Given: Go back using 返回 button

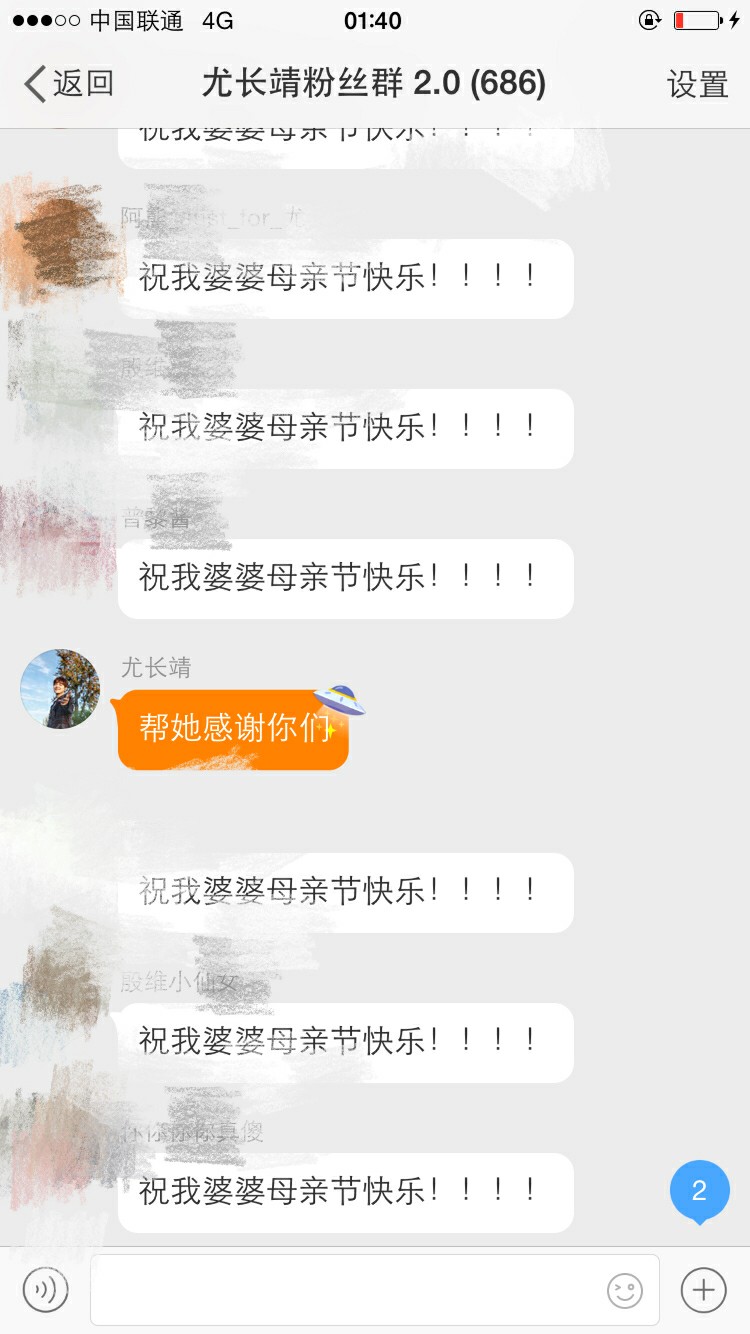Looking at the screenshot, I should tap(68, 84).
